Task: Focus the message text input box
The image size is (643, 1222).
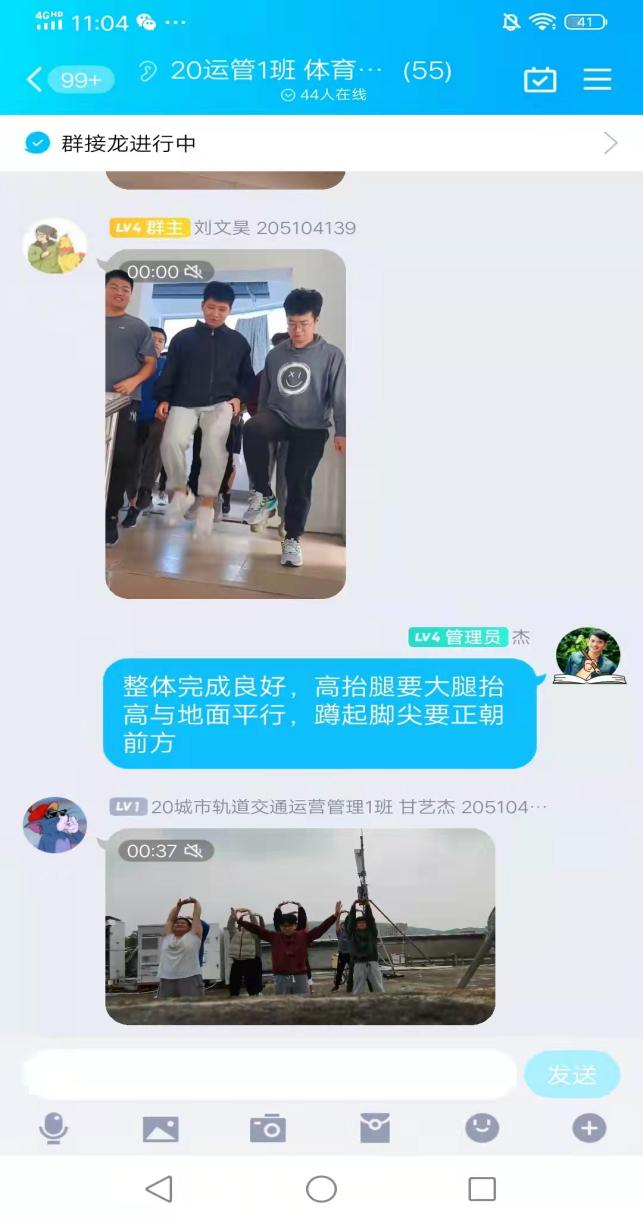Action: (x=268, y=1074)
